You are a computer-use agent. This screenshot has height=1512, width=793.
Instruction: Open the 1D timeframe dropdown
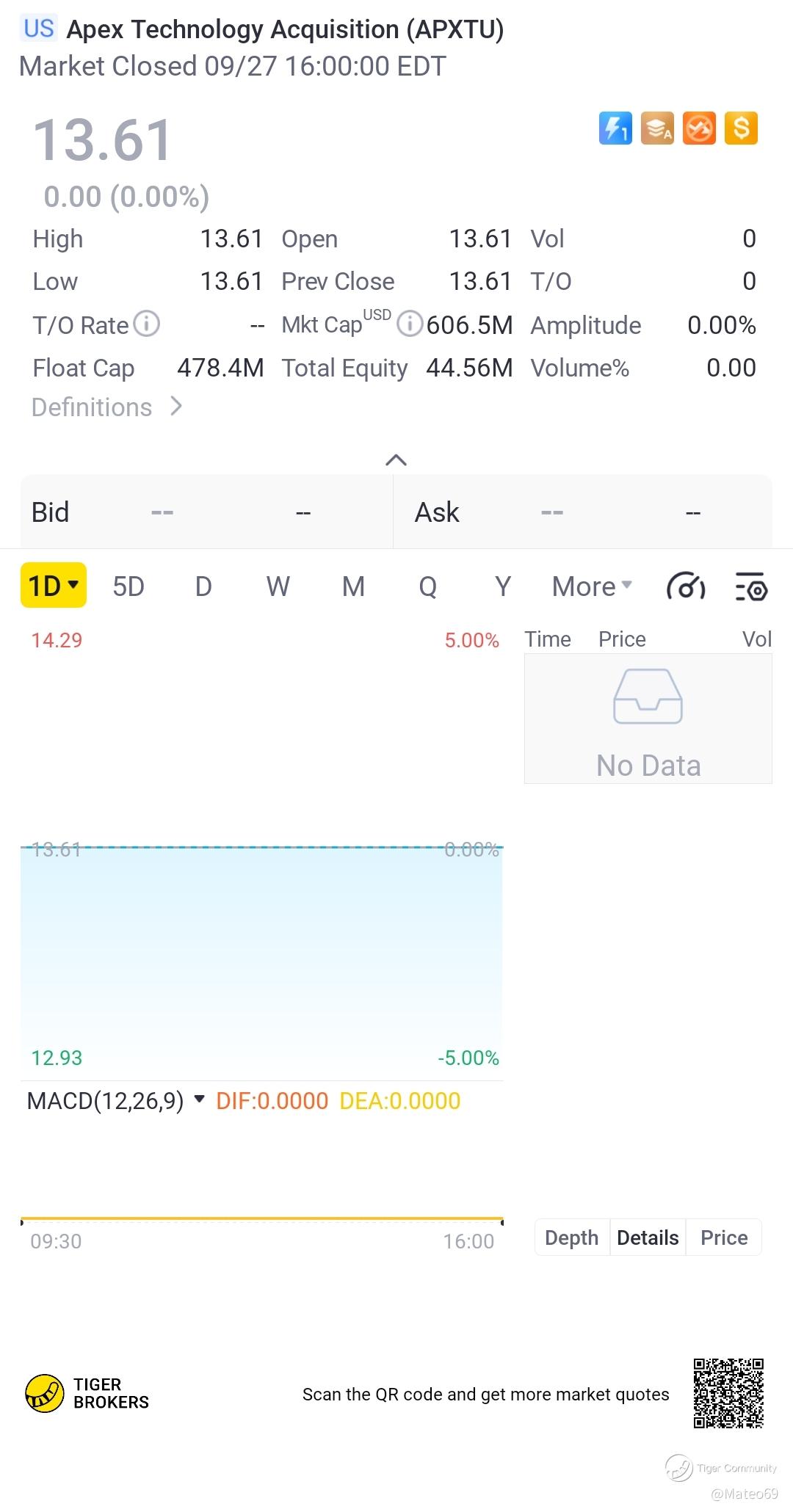pos(53,586)
